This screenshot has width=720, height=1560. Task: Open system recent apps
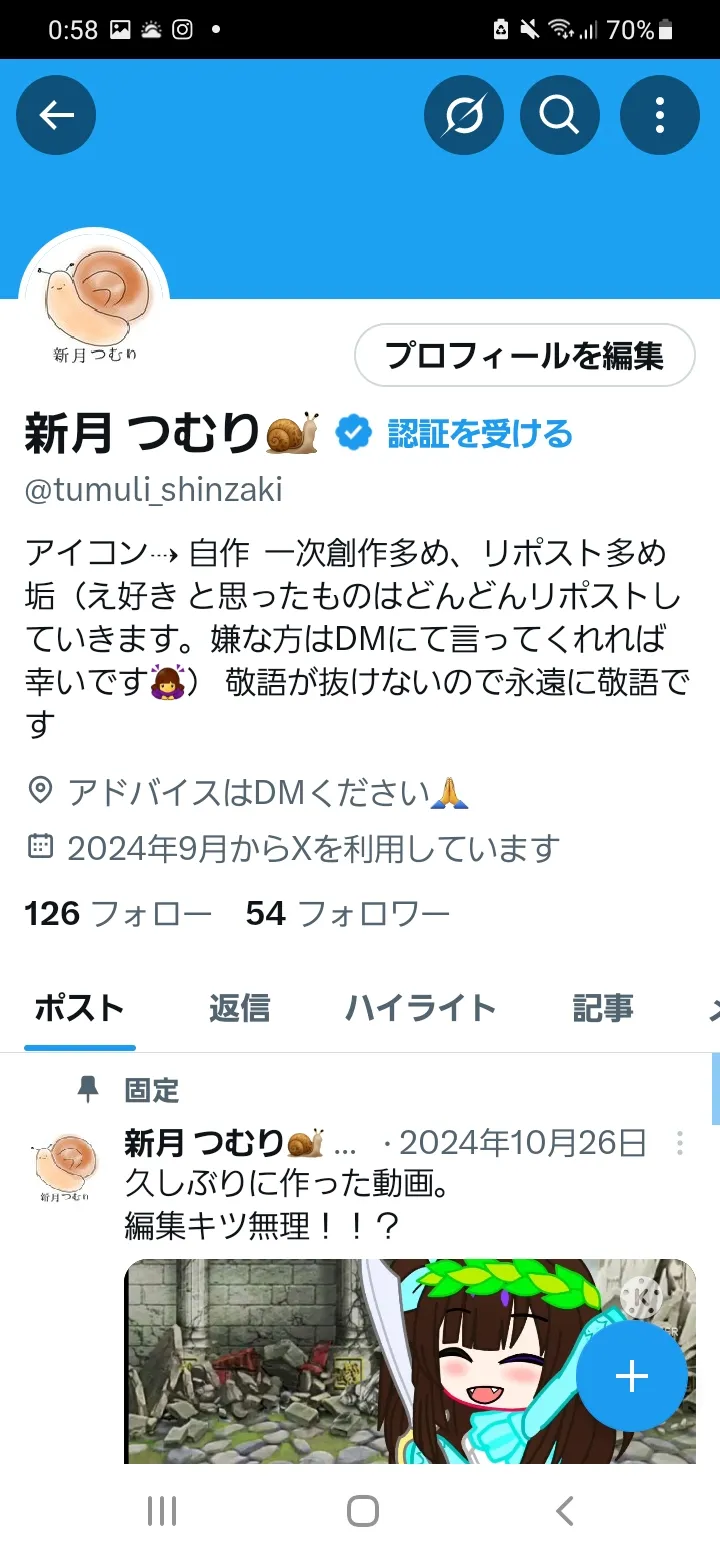tap(162, 1510)
